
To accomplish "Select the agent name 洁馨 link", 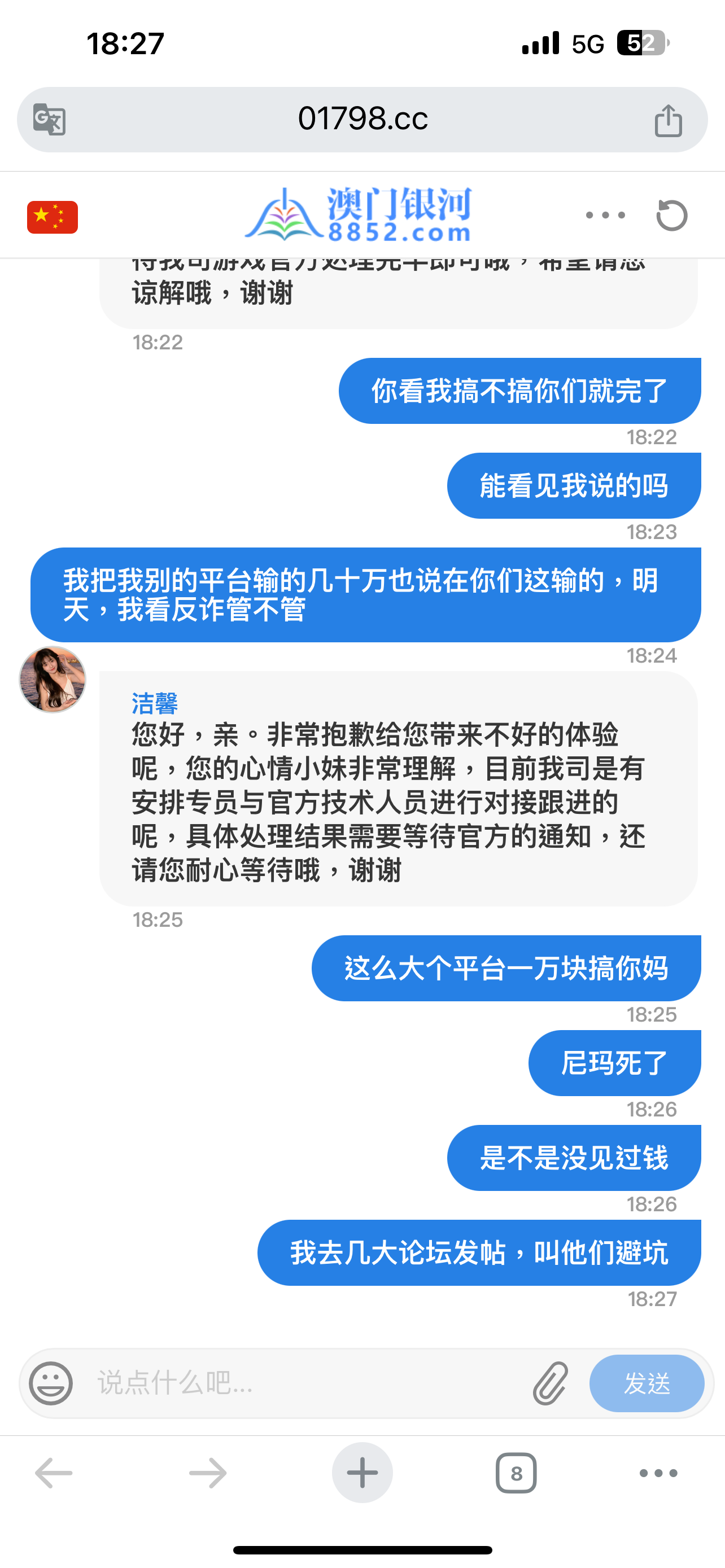I will click(154, 703).
